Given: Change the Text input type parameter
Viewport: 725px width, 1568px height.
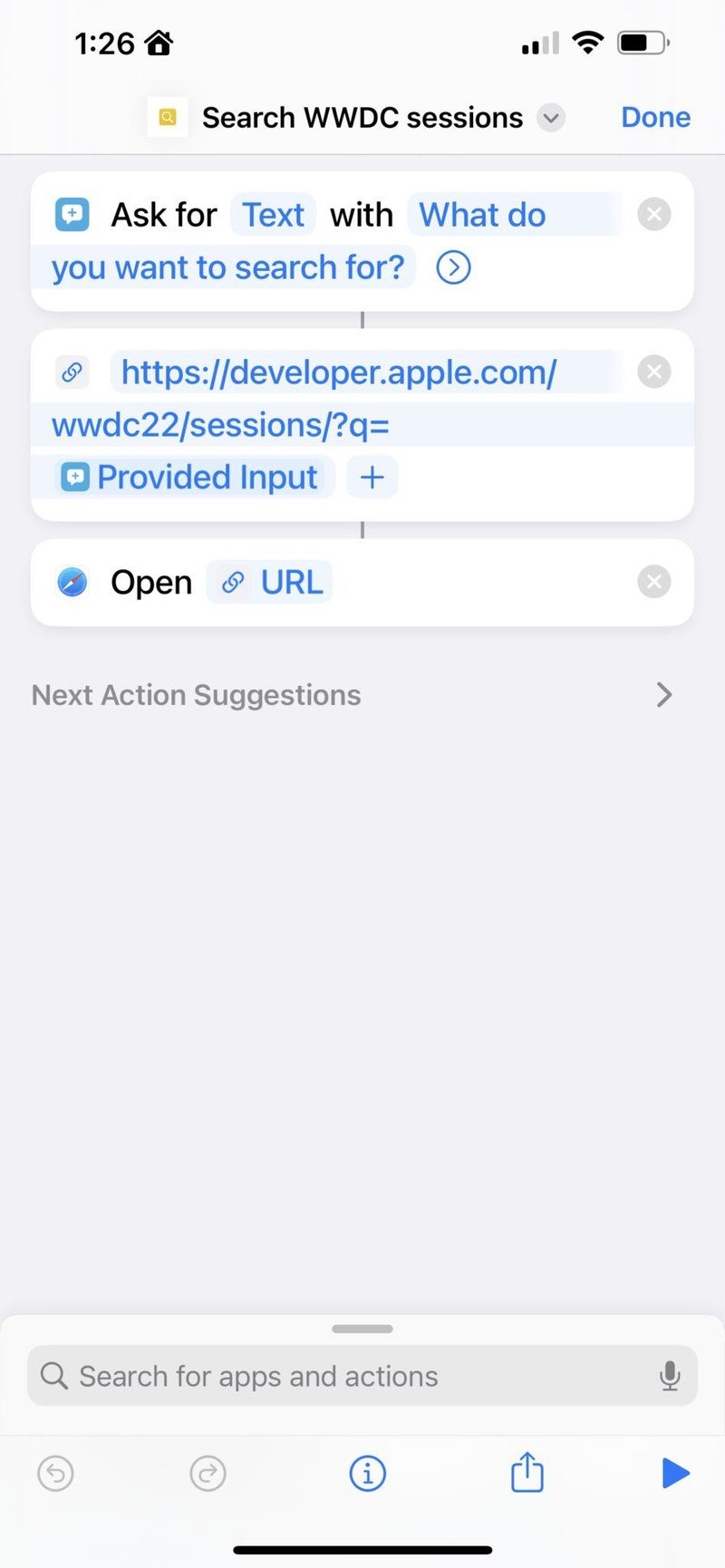Looking at the screenshot, I should click(x=273, y=216).
